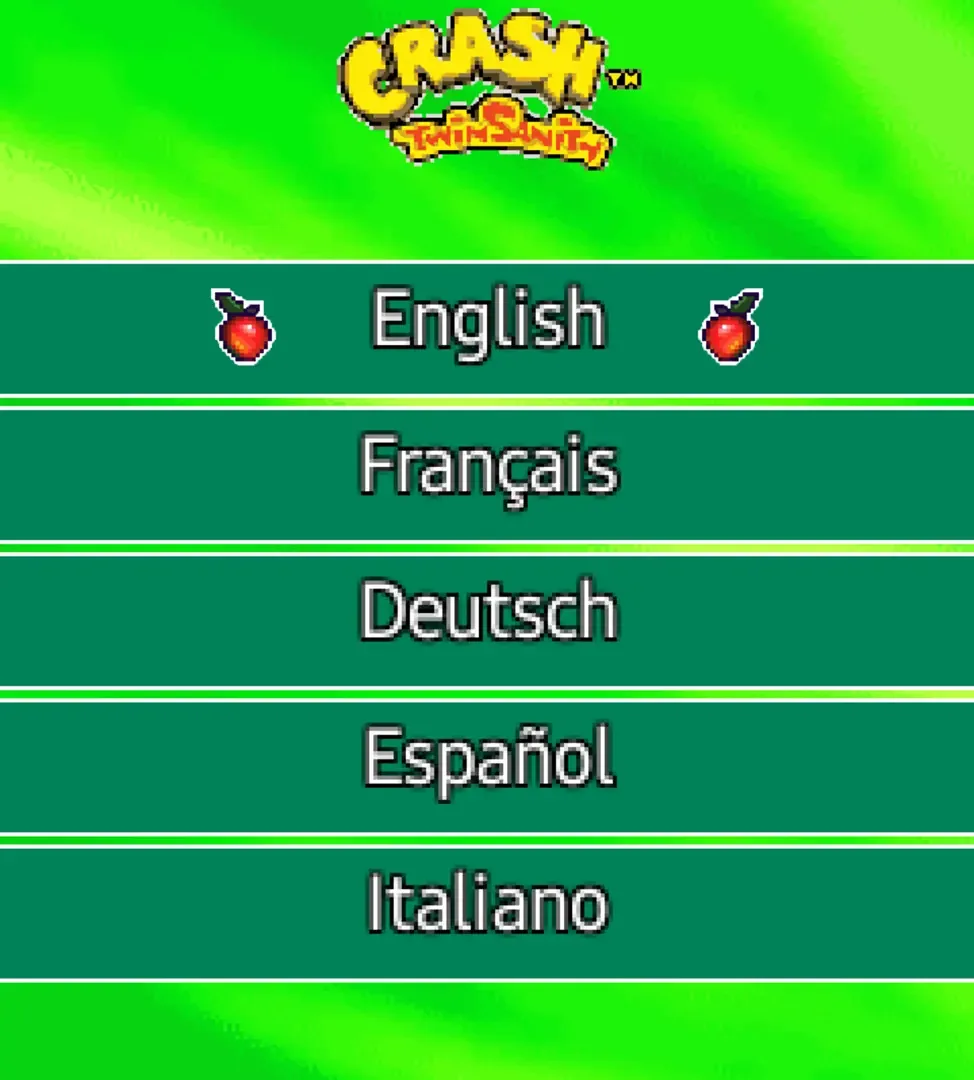Choose Français language option
Image resolution: width=974 pixels, height=1080 pixels.
488,468
